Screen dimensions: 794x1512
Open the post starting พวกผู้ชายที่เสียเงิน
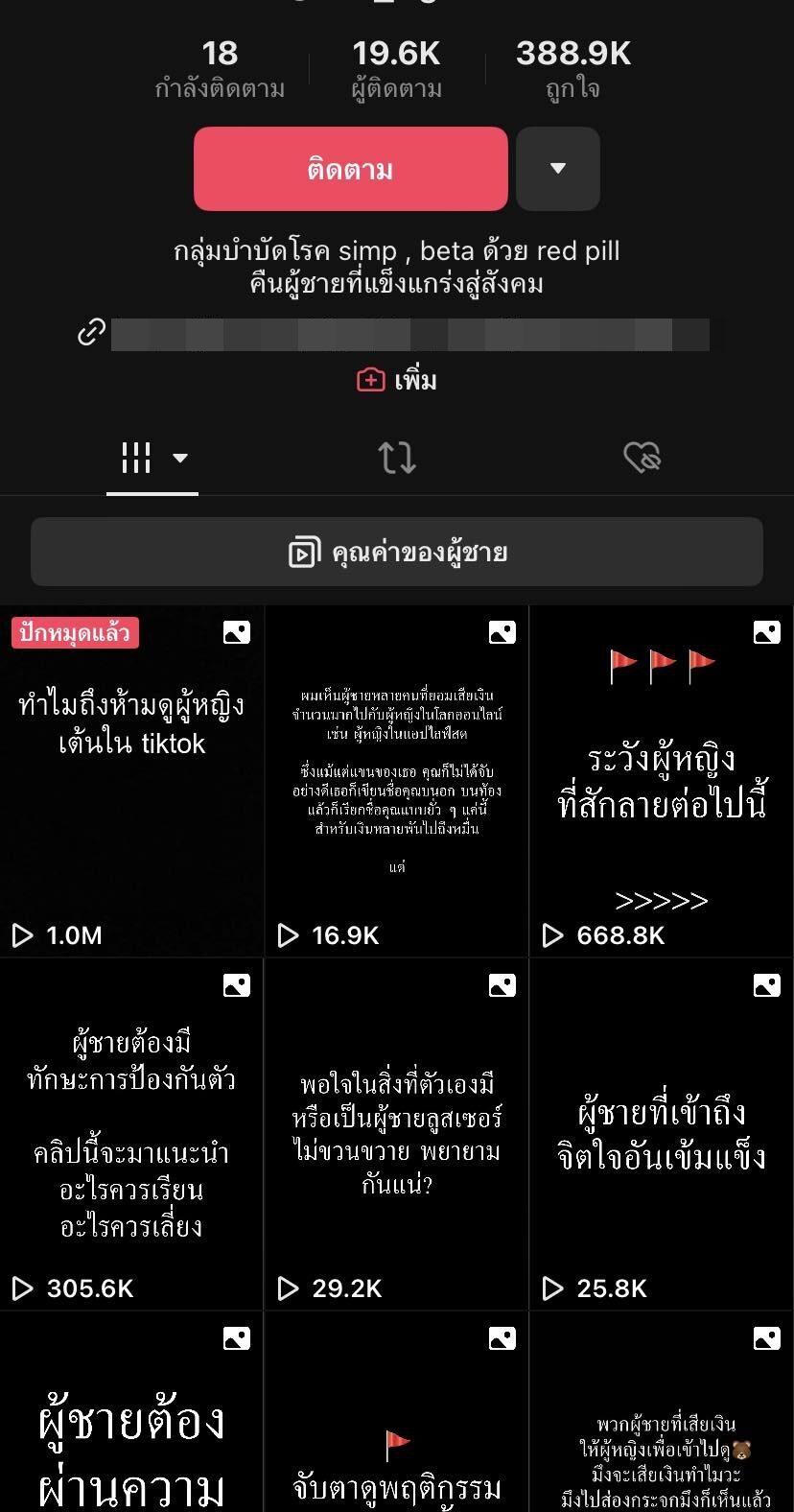[x=662, y=1420]
